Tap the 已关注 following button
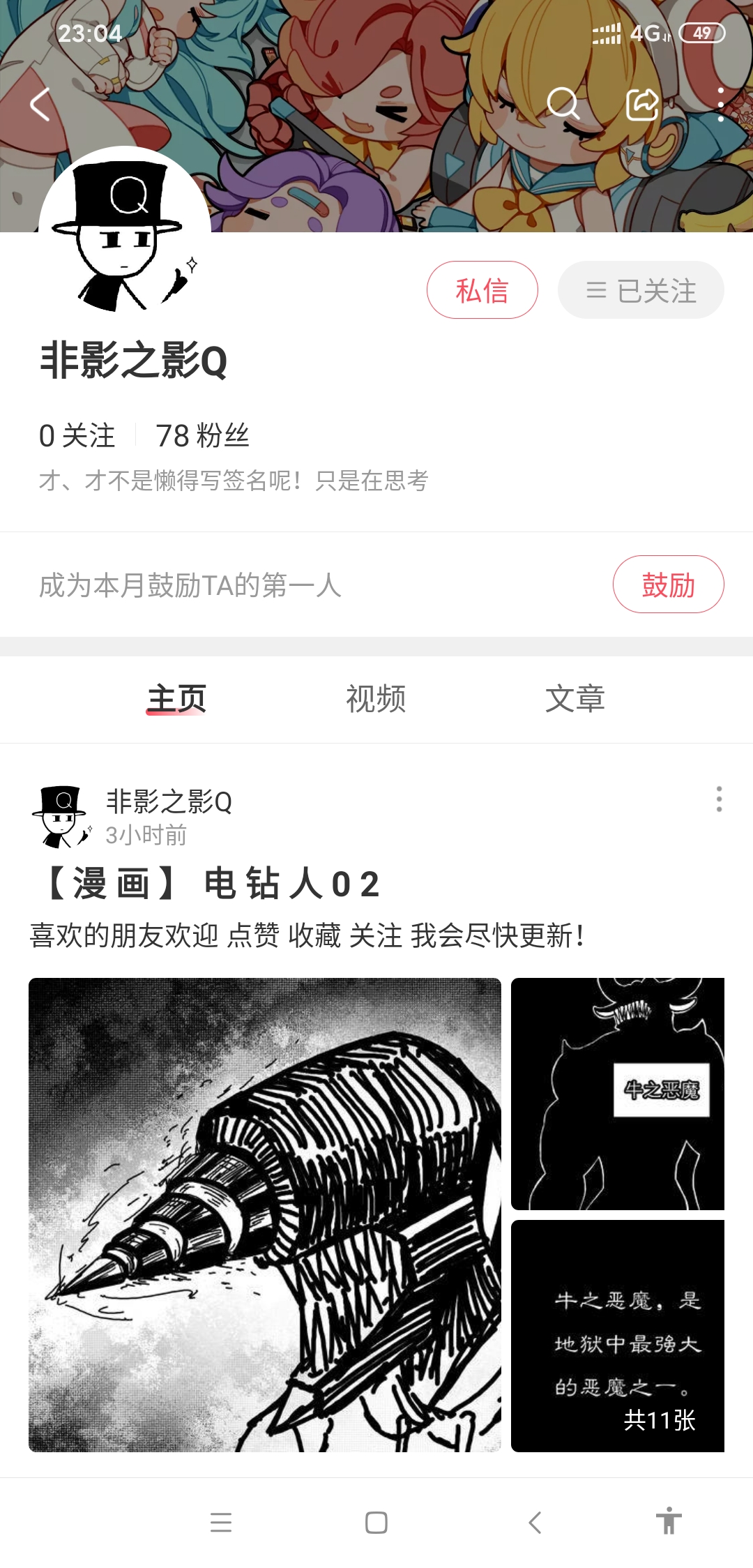This screenshot has height=1568, width=753. pos(641,290)
